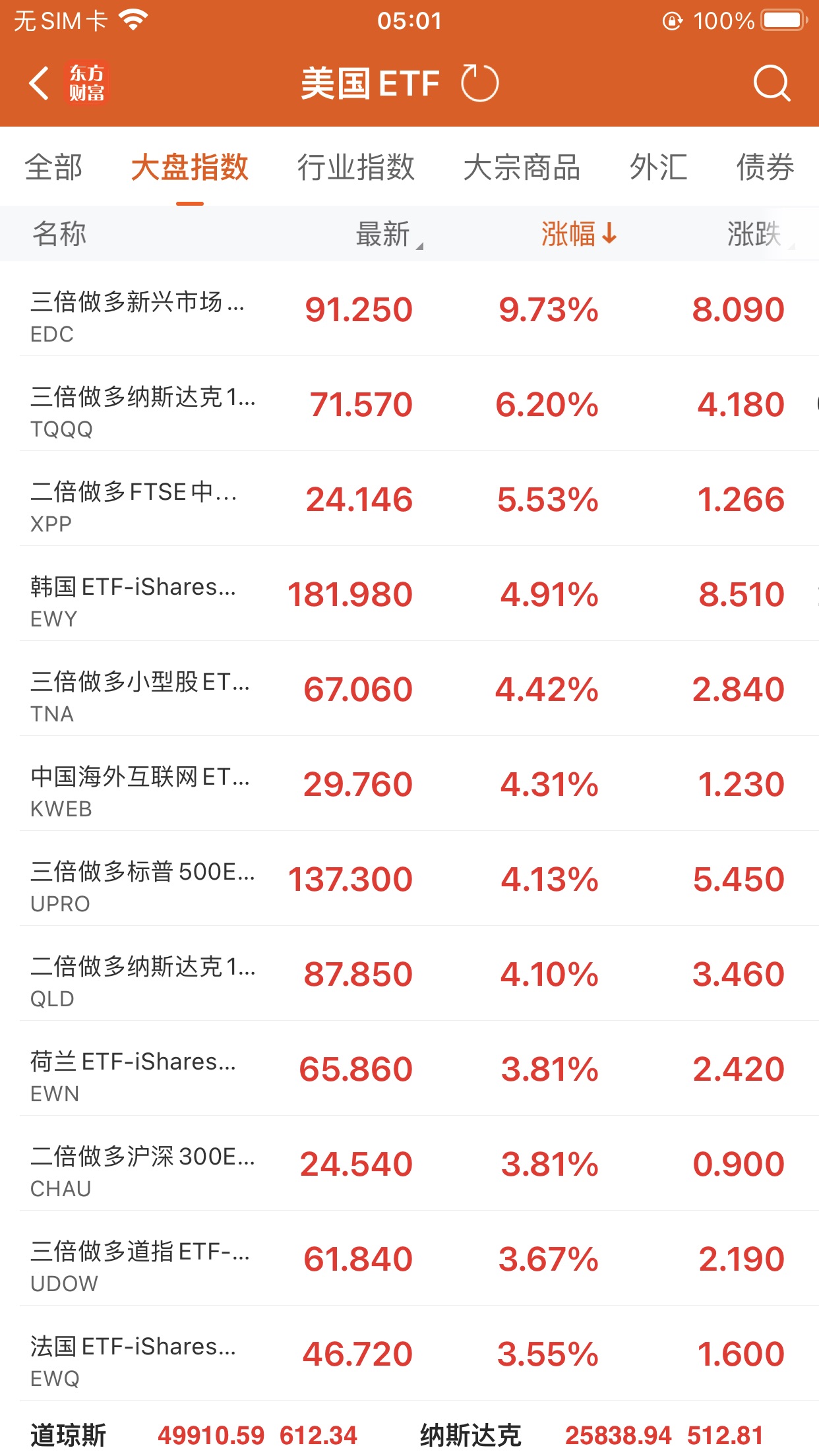This screenshot has height=1456, width=819.
Task: Switch to the 行业指数 tab
Action: click(355, 167)
